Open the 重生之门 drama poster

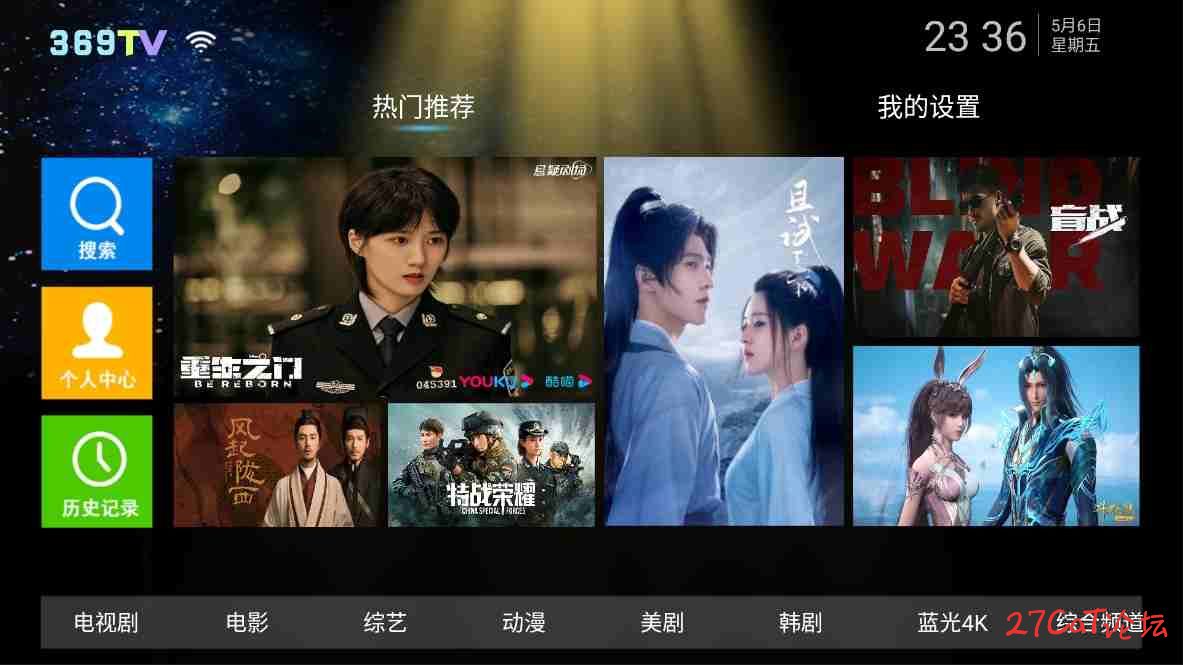click(385, 278)
